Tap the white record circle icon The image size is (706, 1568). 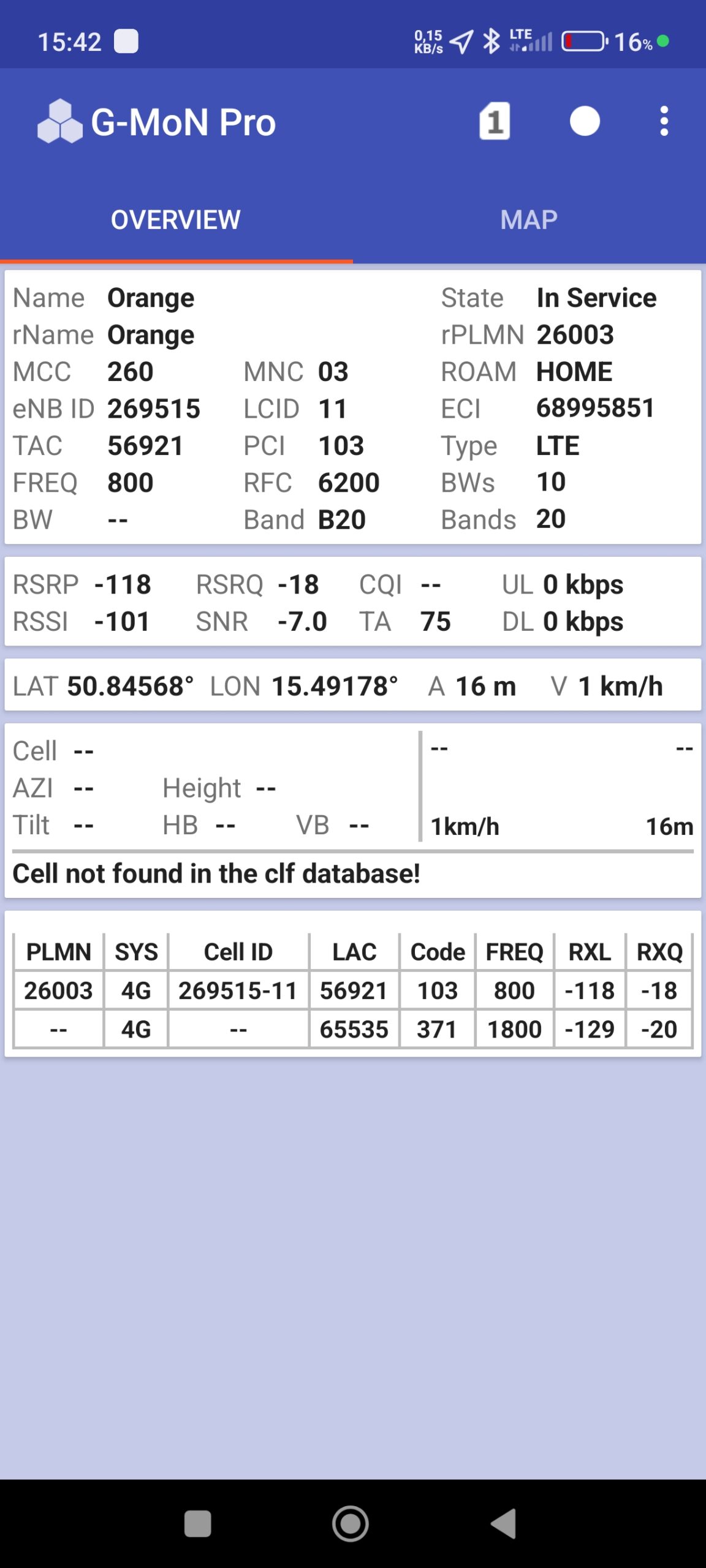click(x=584, y=121)
